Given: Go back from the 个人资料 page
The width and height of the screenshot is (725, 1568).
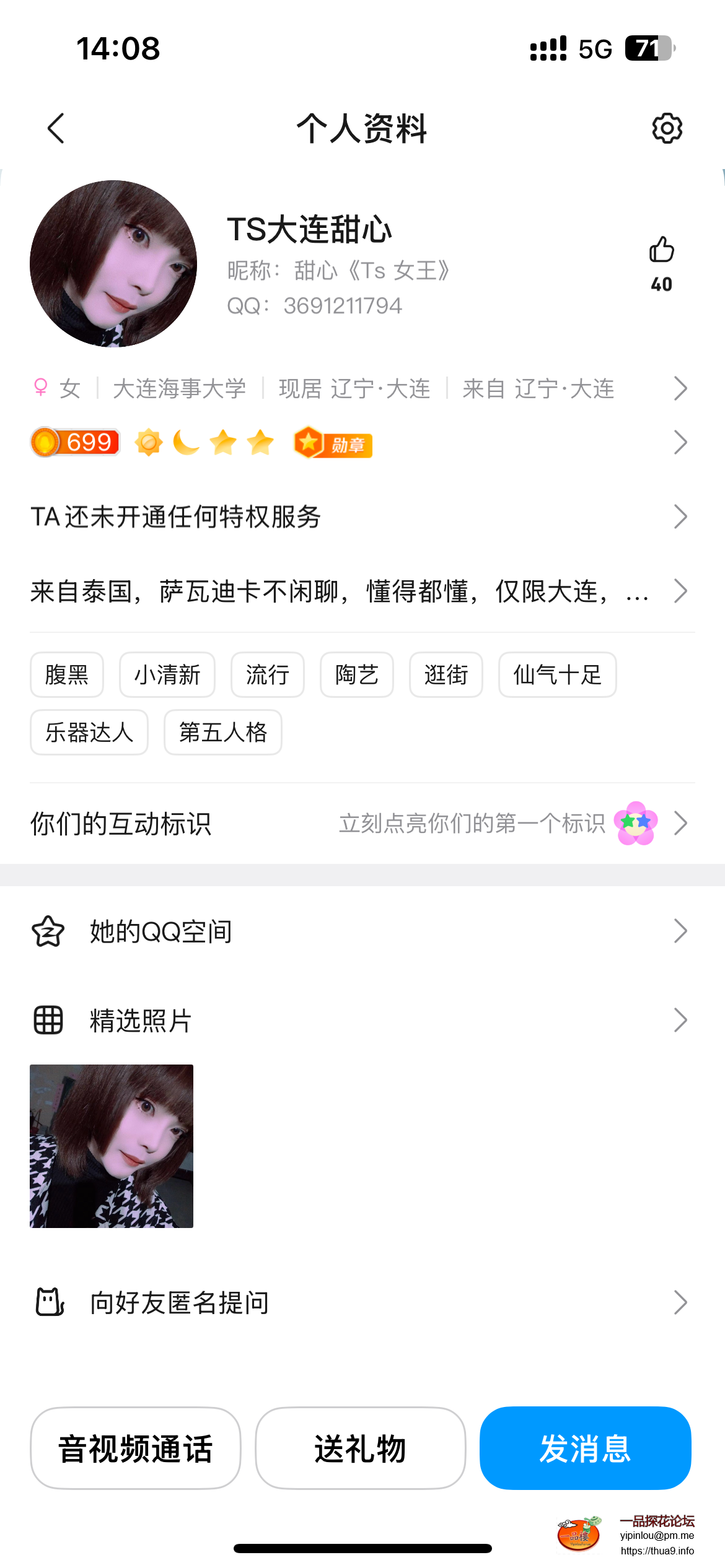Looking at the screenshot, I should (x=56, y=129).
